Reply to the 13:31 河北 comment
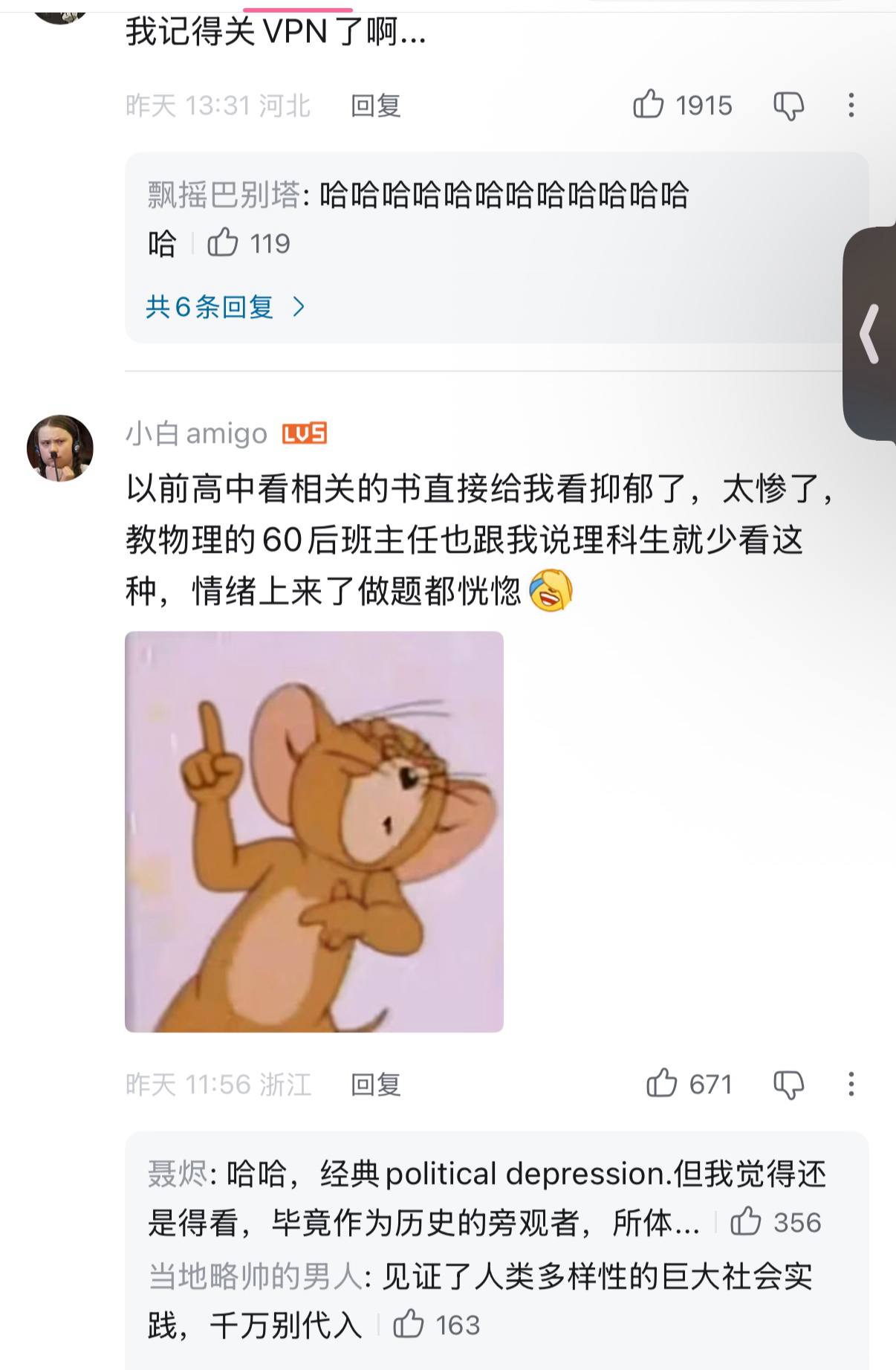The width and height of the screenshot is (896, 1370). click(375, 106)
